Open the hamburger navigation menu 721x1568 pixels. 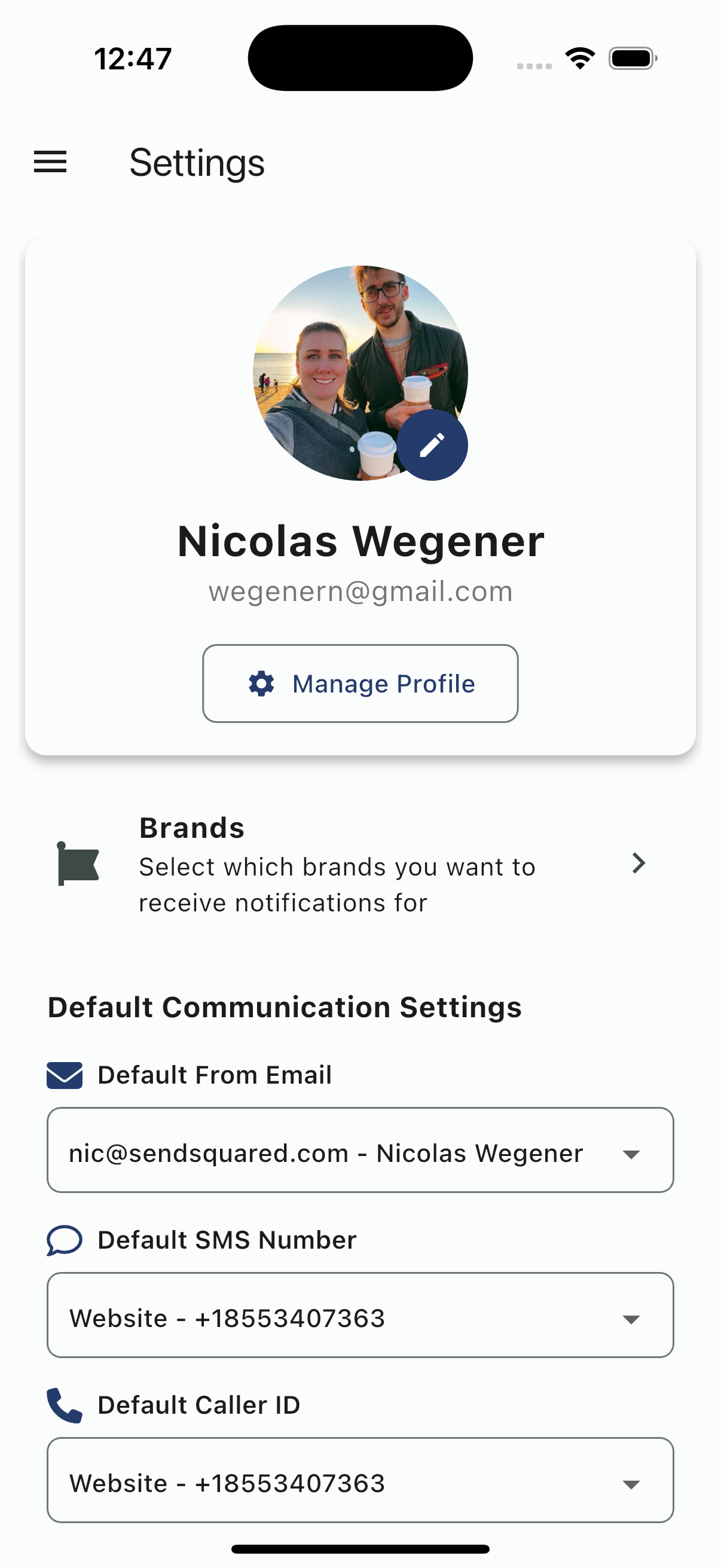coord(50,162)
